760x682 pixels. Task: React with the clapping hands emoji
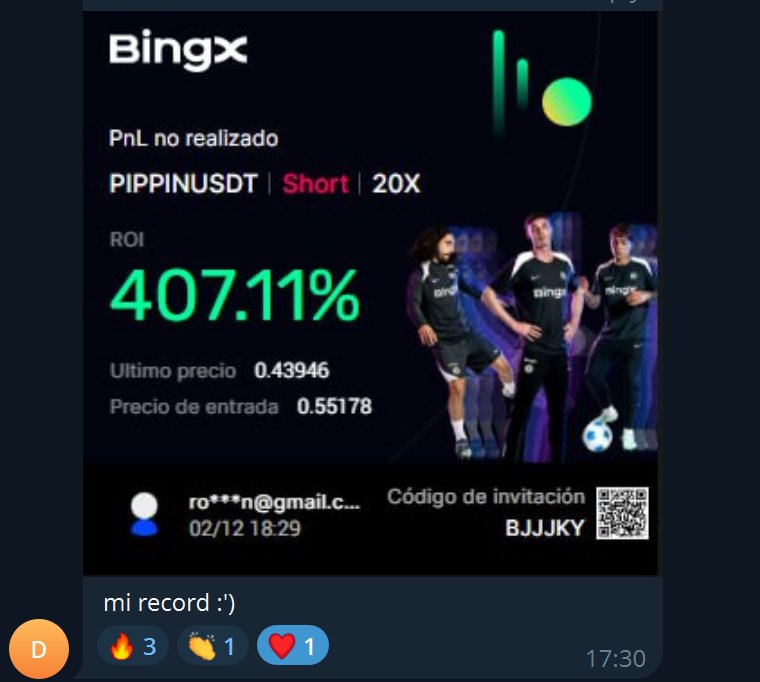tap(212, 647)
